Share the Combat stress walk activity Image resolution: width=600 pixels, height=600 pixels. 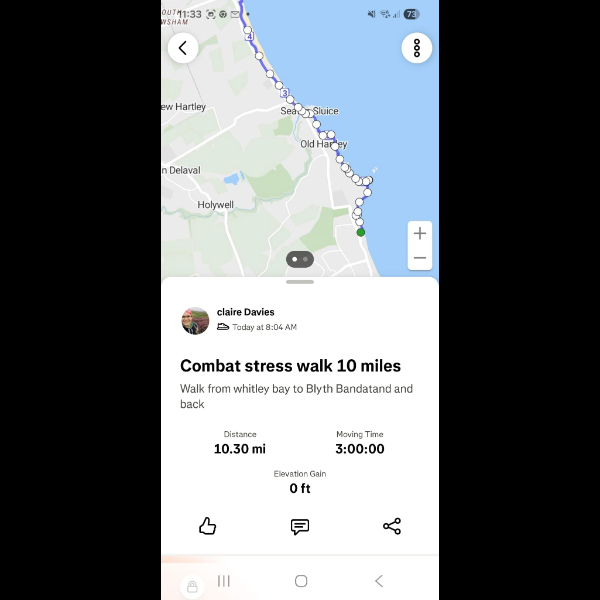[x=392, y=526]
